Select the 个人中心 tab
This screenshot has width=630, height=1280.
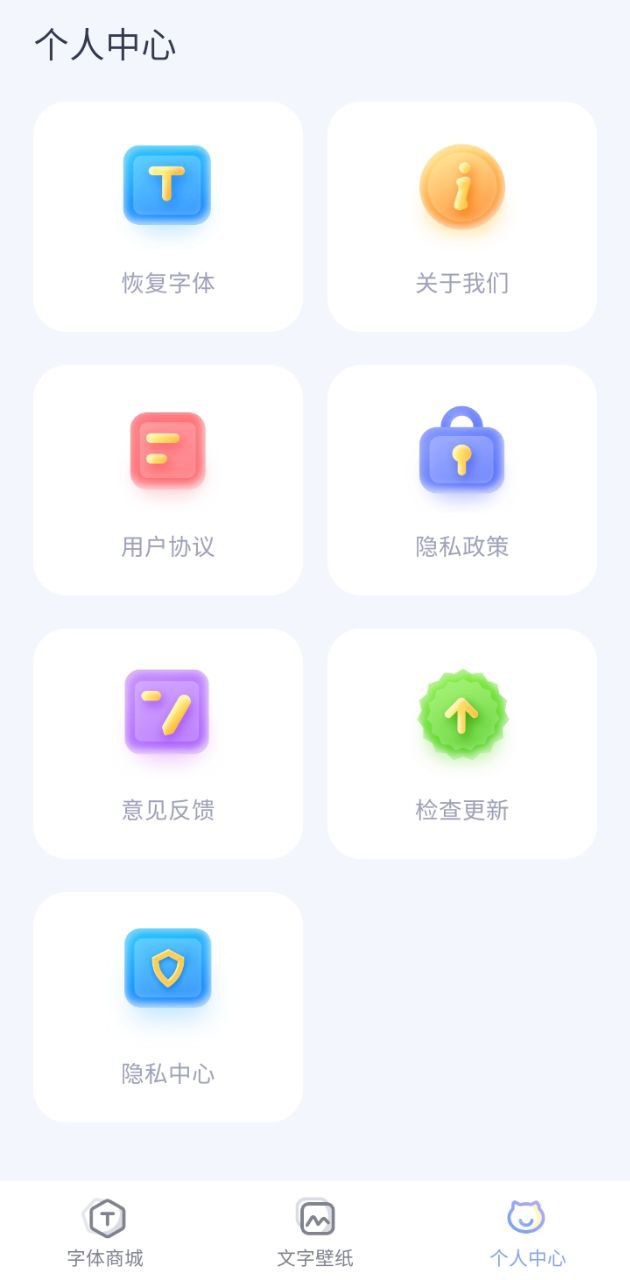pyautogui.click(x=527, y=1232)
